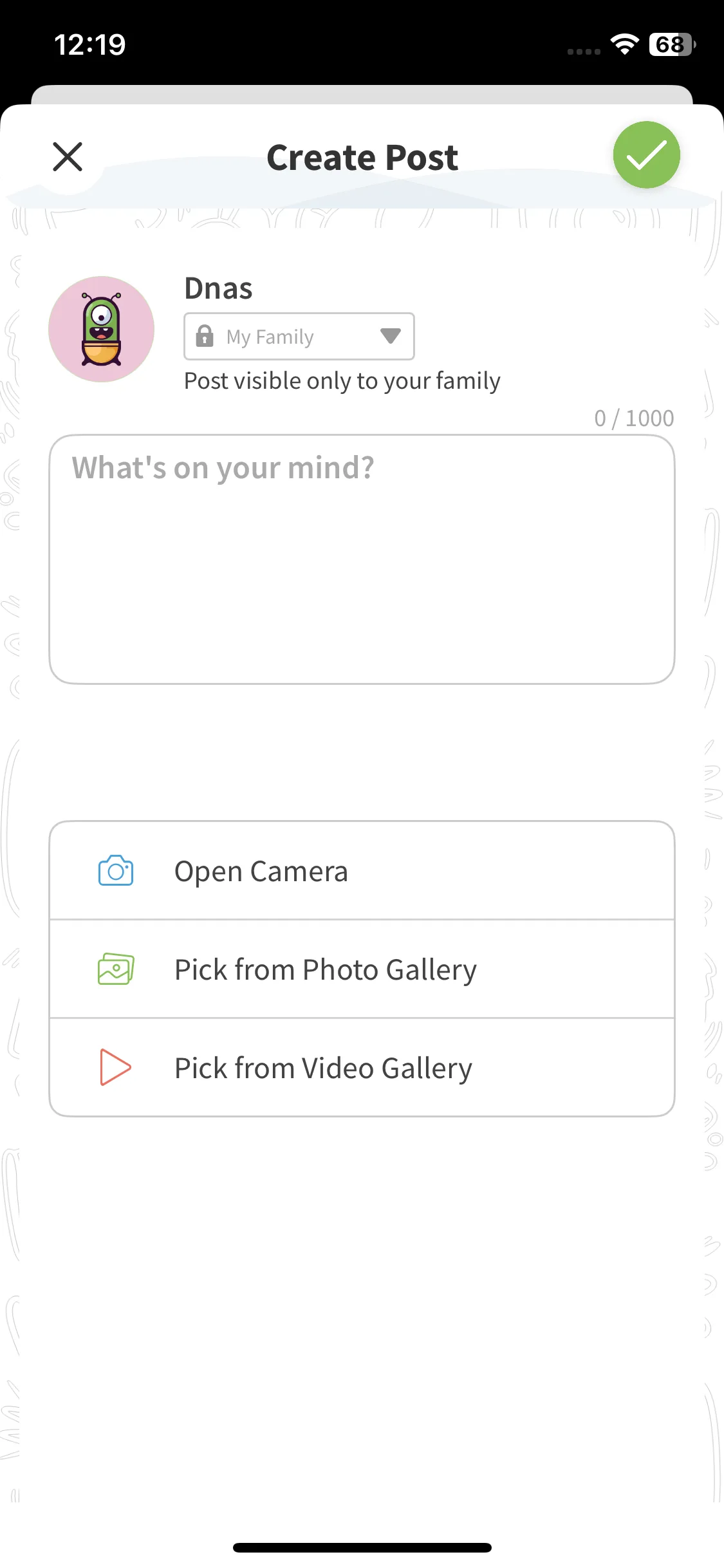Click the 0 / 1000 character counter

(x=634, y=418)
